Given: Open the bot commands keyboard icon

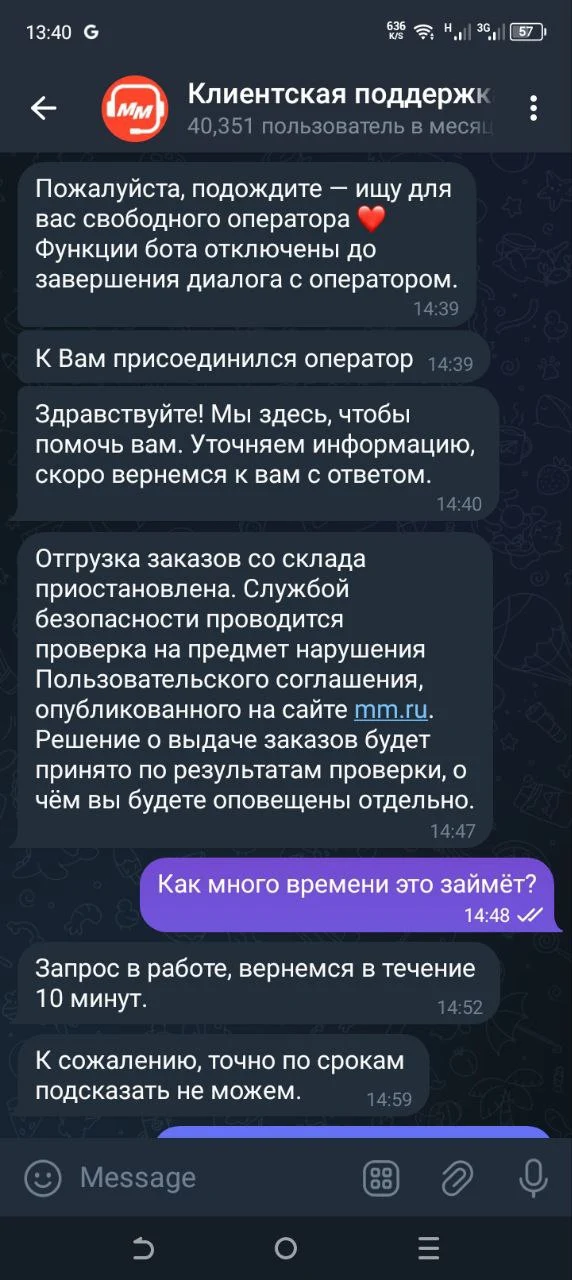Looking at the screenshot, I should (381, 1177).
